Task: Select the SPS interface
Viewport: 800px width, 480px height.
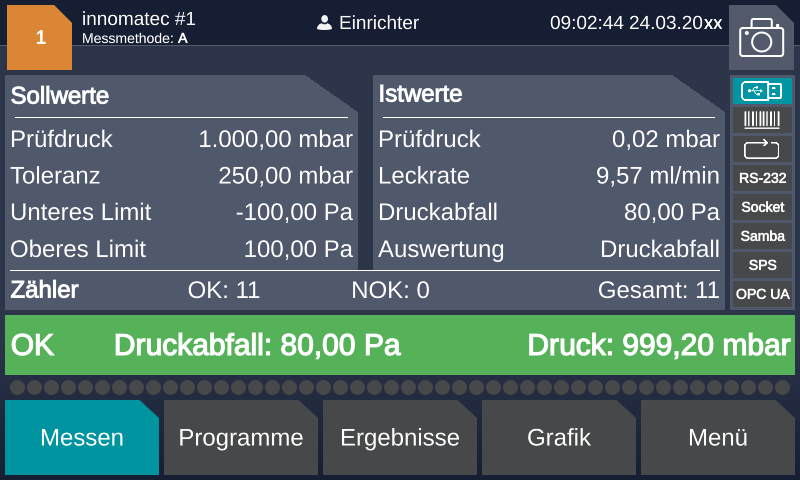Action: 762,265
